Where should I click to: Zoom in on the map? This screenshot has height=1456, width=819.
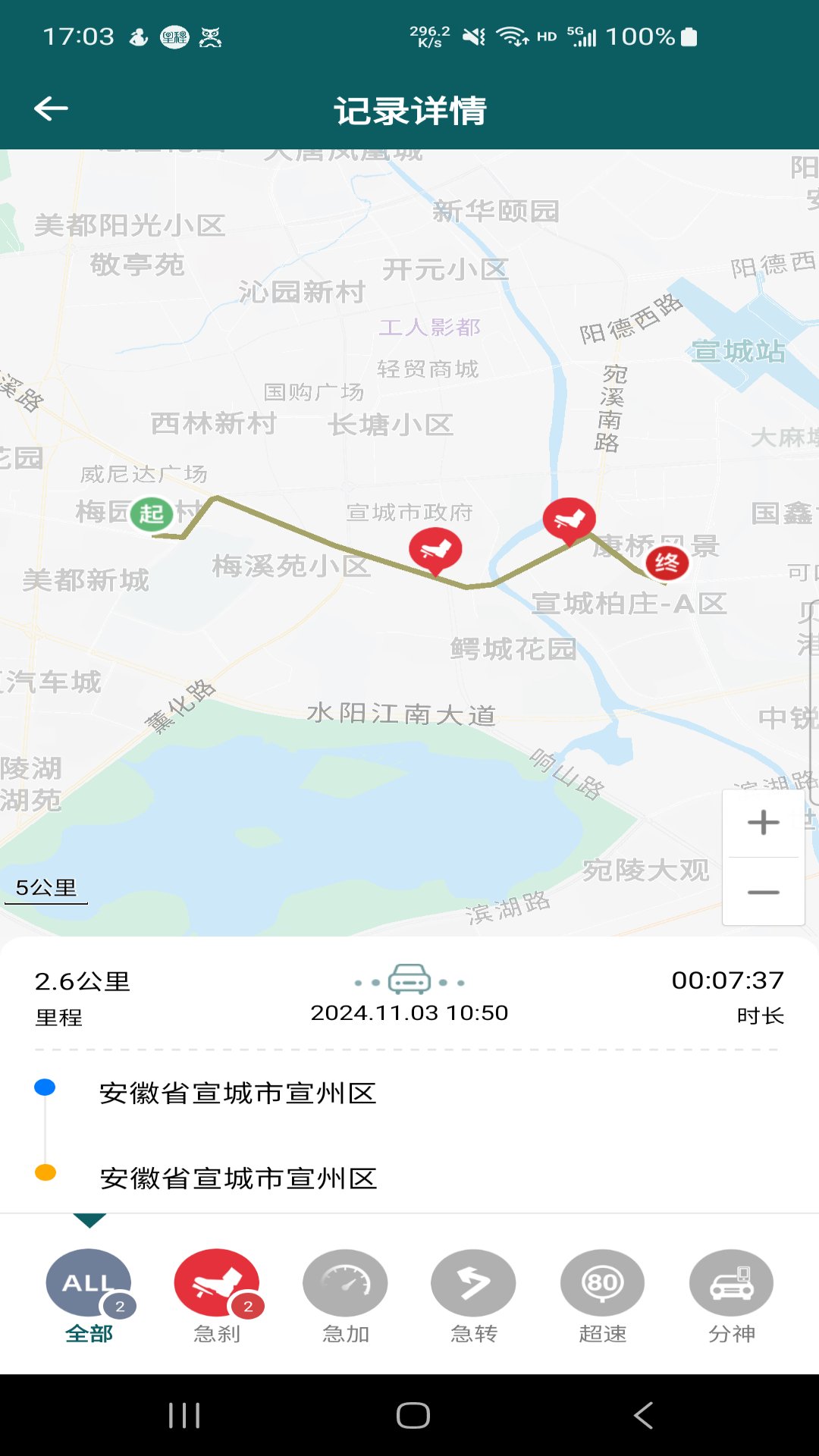click(x=763, y=823)
